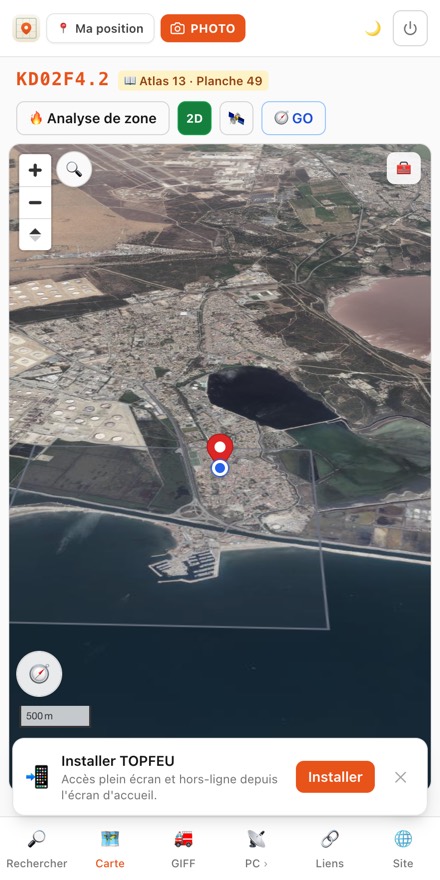Open the Atlas 13 Planche 49 badge
This screenshot has height=880, width=440.
[193, 81]
